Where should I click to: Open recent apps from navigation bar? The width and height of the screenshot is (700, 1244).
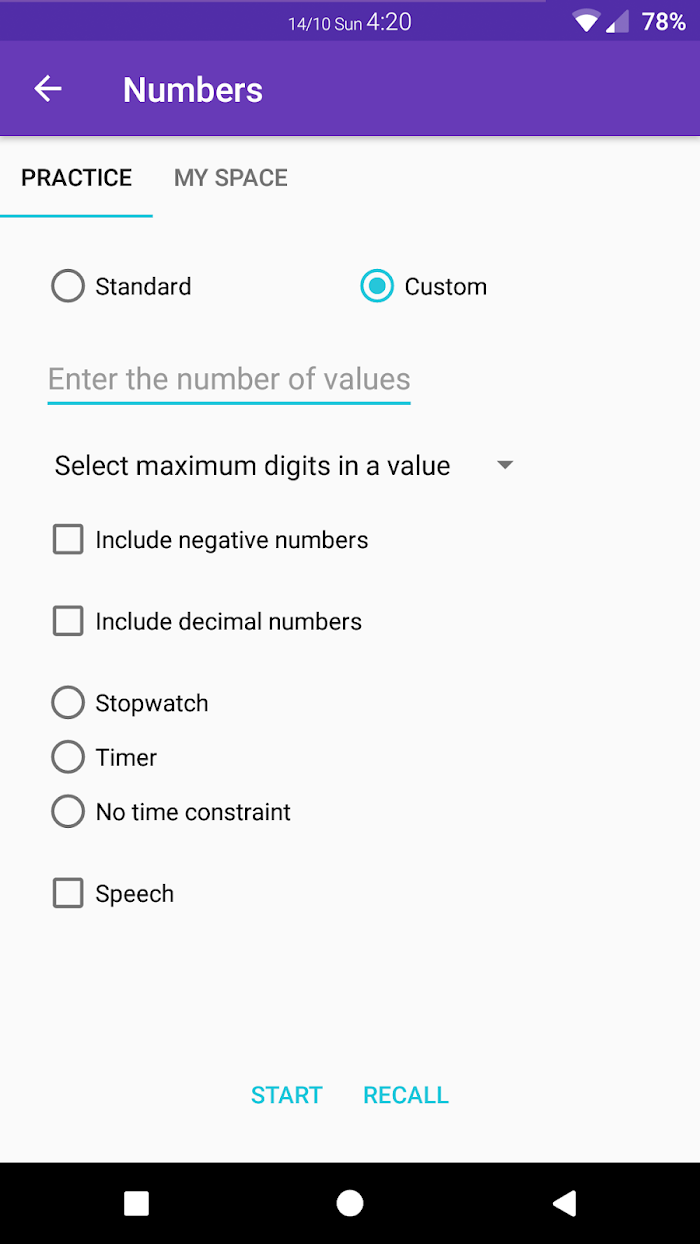click(x=136, y=1203)
